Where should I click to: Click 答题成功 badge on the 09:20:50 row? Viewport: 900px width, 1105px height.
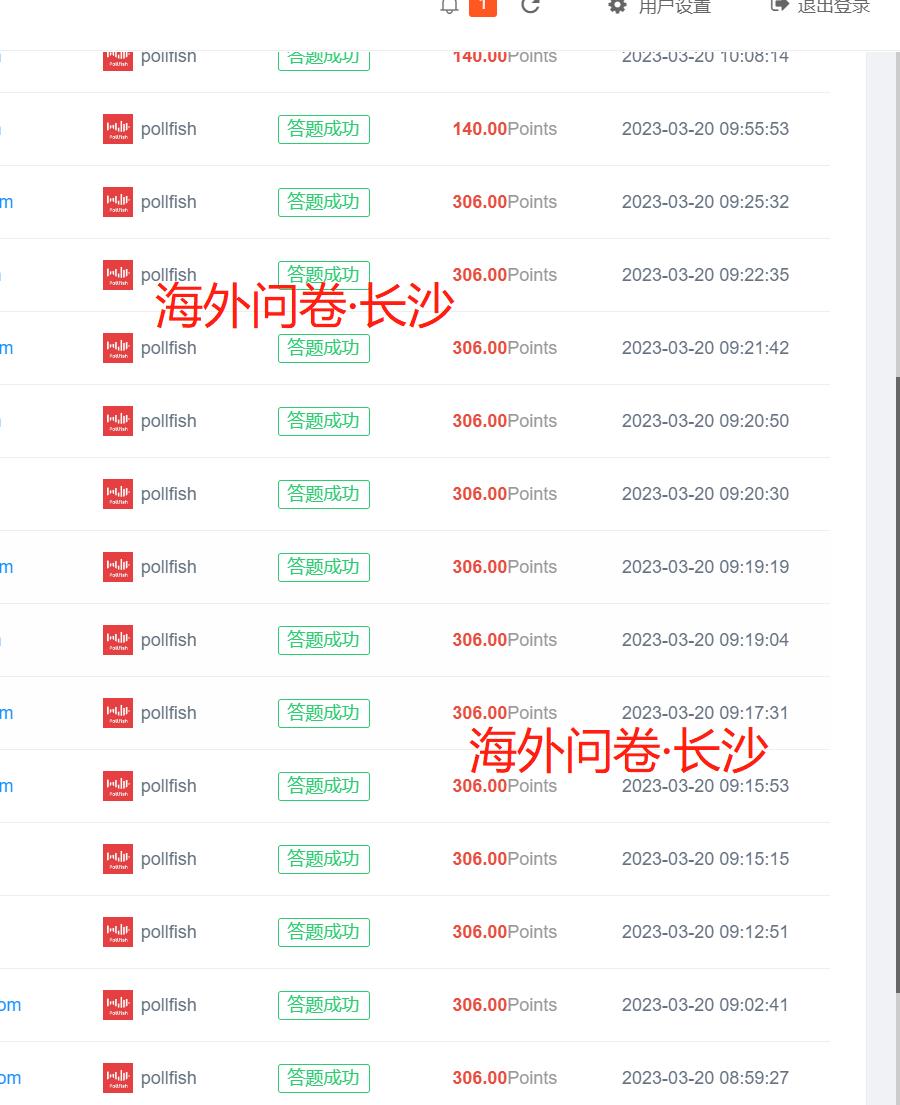click(x=323, y=421)
